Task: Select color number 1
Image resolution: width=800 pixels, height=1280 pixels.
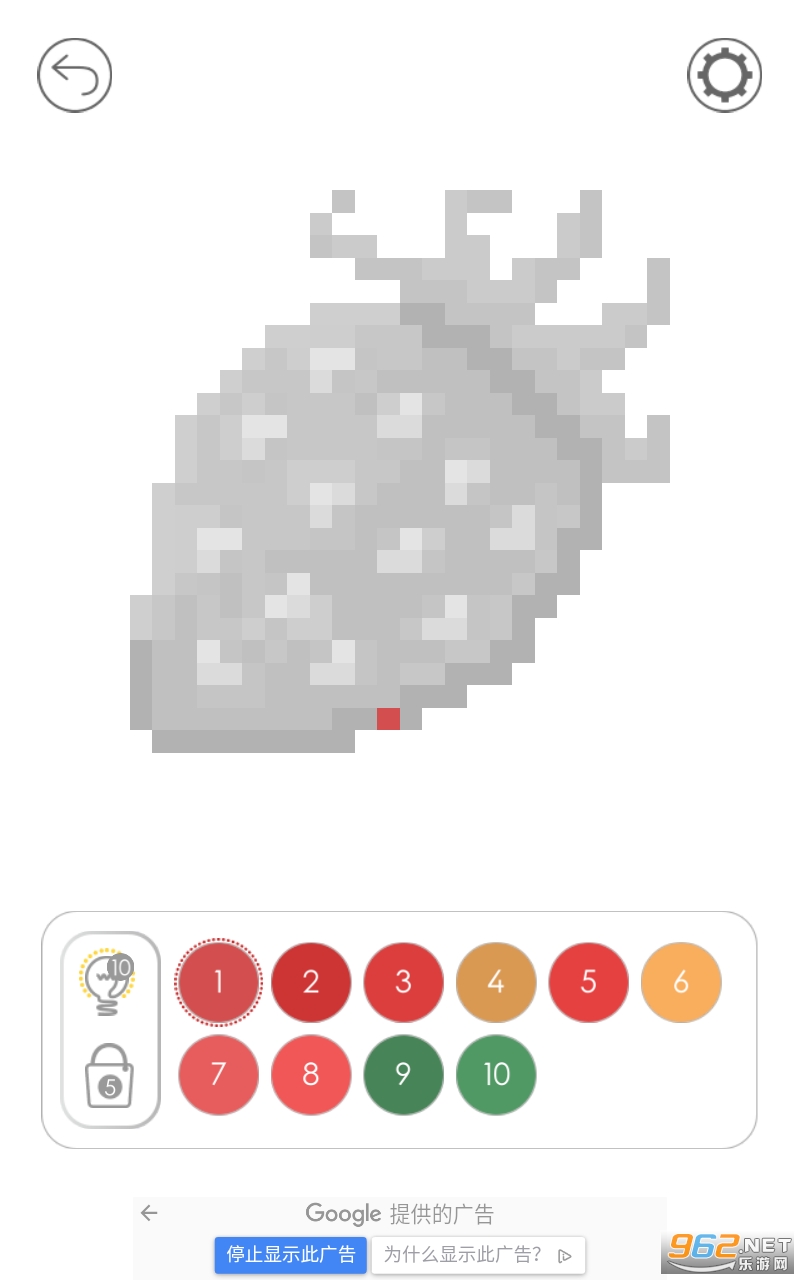Action: click(x=218, y=983)
